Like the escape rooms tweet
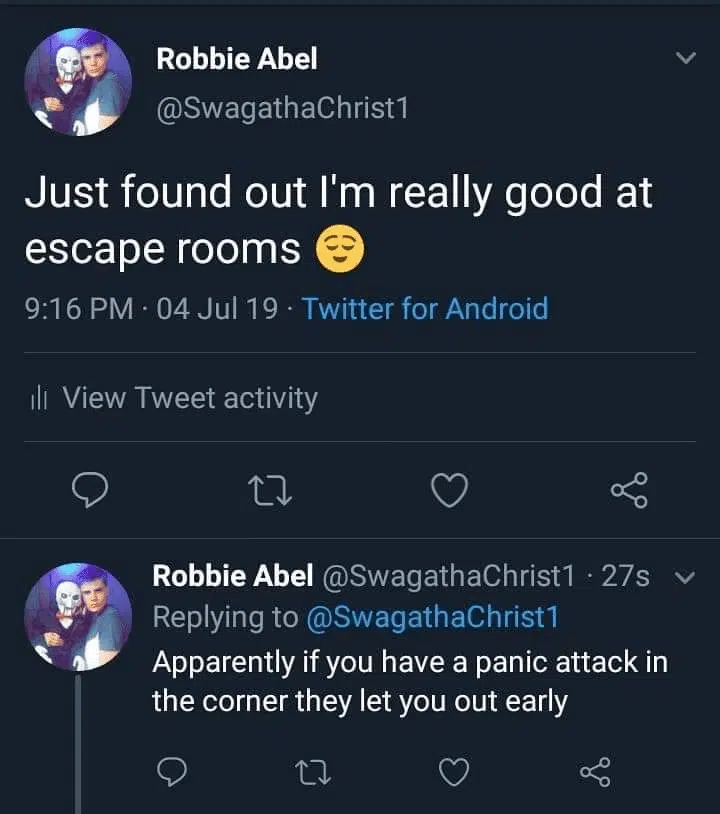Viewport: 720px width, 814px height. click(x=450, y=489)
